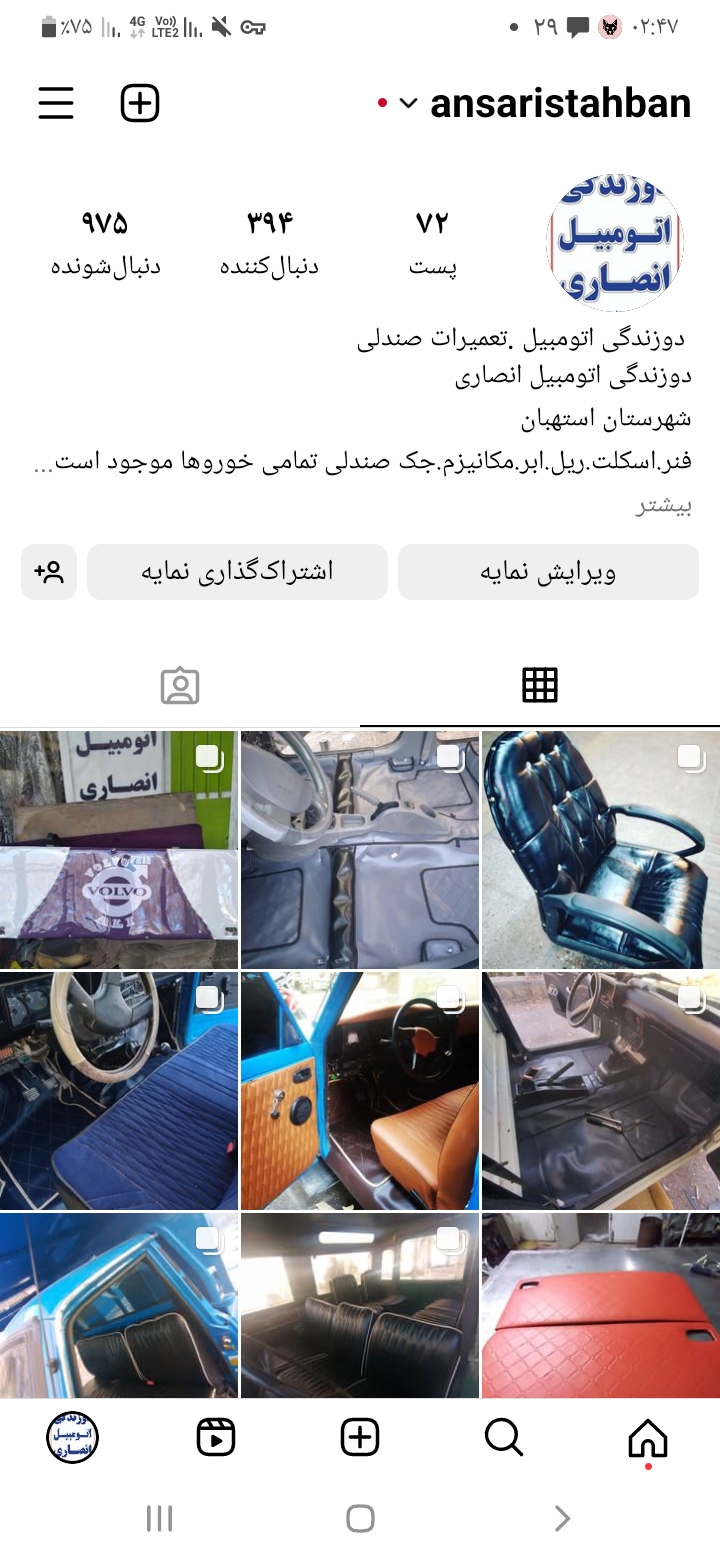Open the Reels tab
Viewport: 720px width, 1560px height.
pos(216,1438)
